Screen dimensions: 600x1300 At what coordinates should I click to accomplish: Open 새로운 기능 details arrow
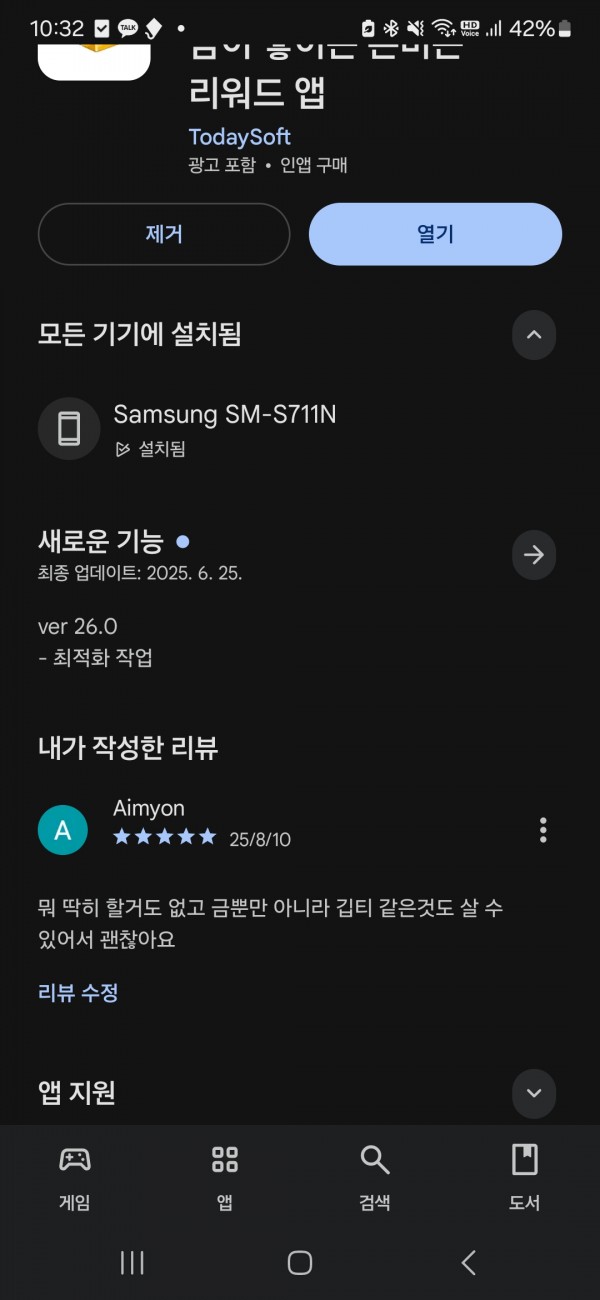[534, 555]
